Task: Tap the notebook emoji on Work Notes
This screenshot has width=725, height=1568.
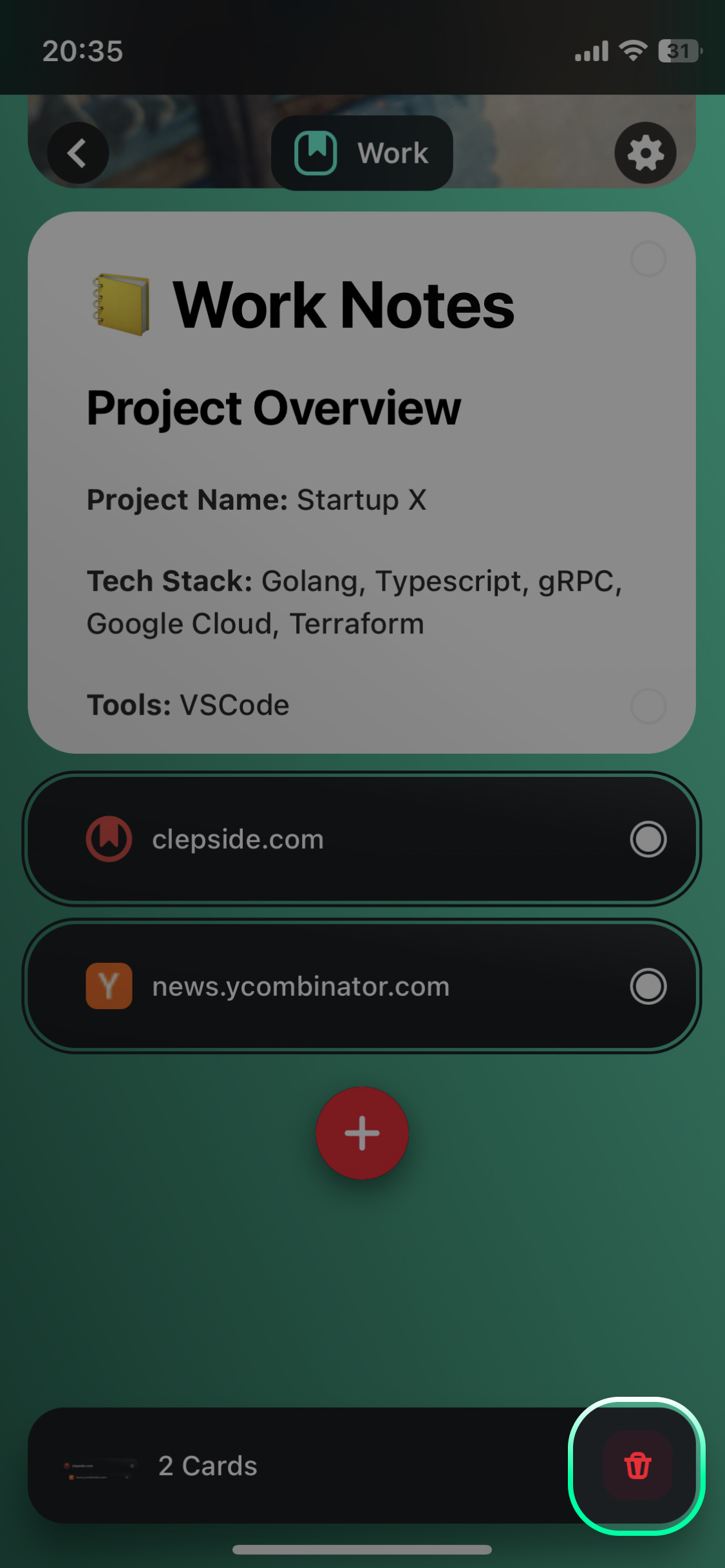Action: 120,304
